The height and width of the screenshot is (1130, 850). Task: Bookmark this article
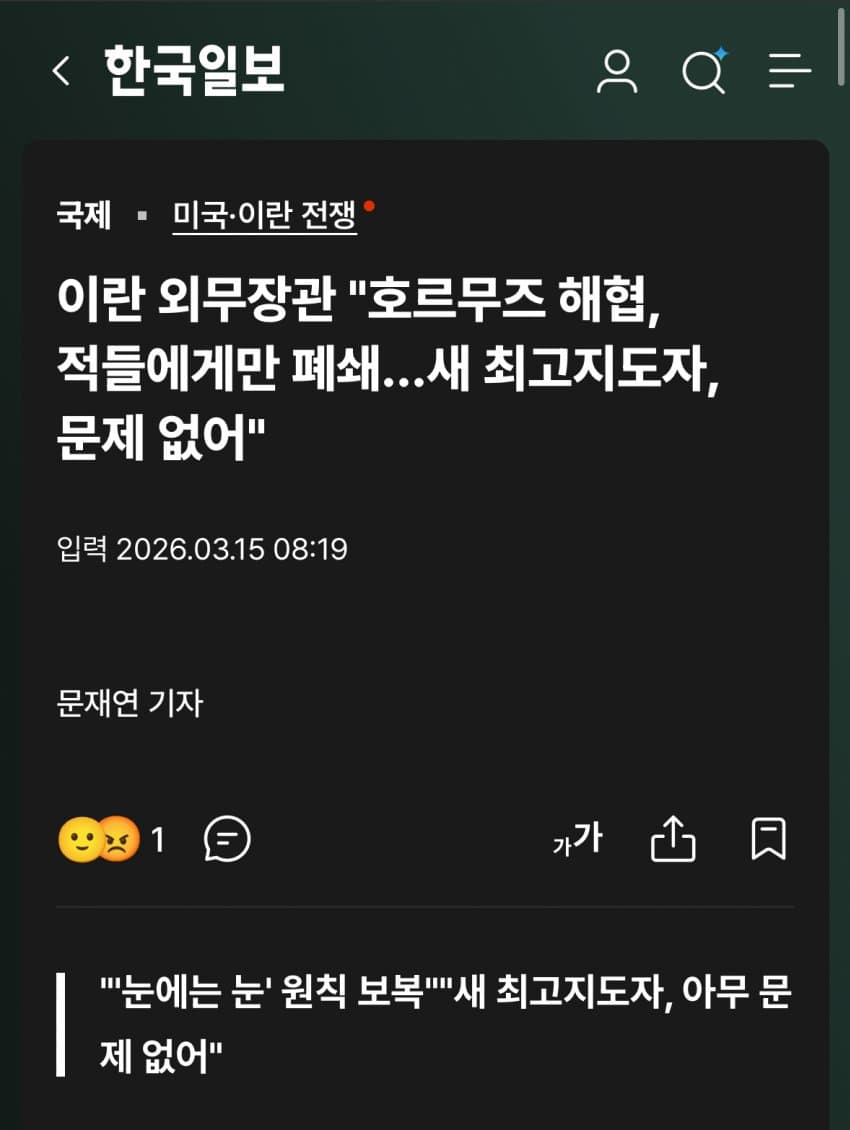tap(768, 840)
